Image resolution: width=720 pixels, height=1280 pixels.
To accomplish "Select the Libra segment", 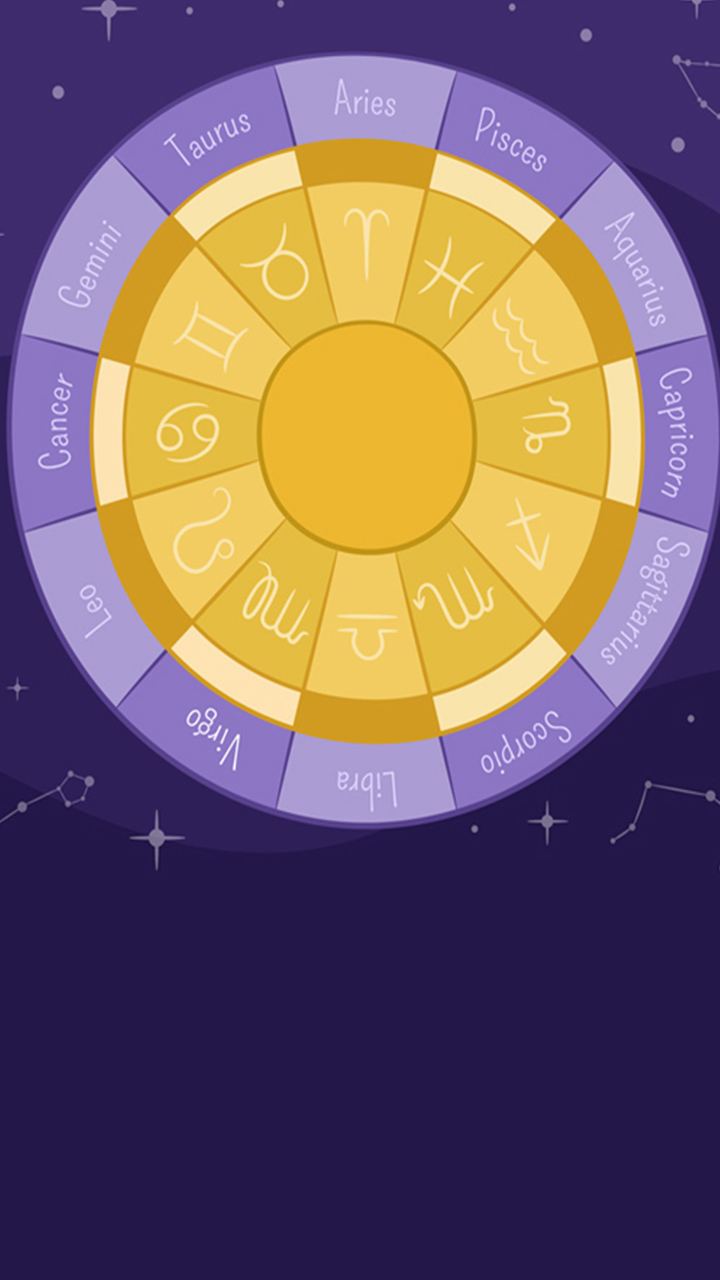I will pyautogui.click(x=366, y=789).
